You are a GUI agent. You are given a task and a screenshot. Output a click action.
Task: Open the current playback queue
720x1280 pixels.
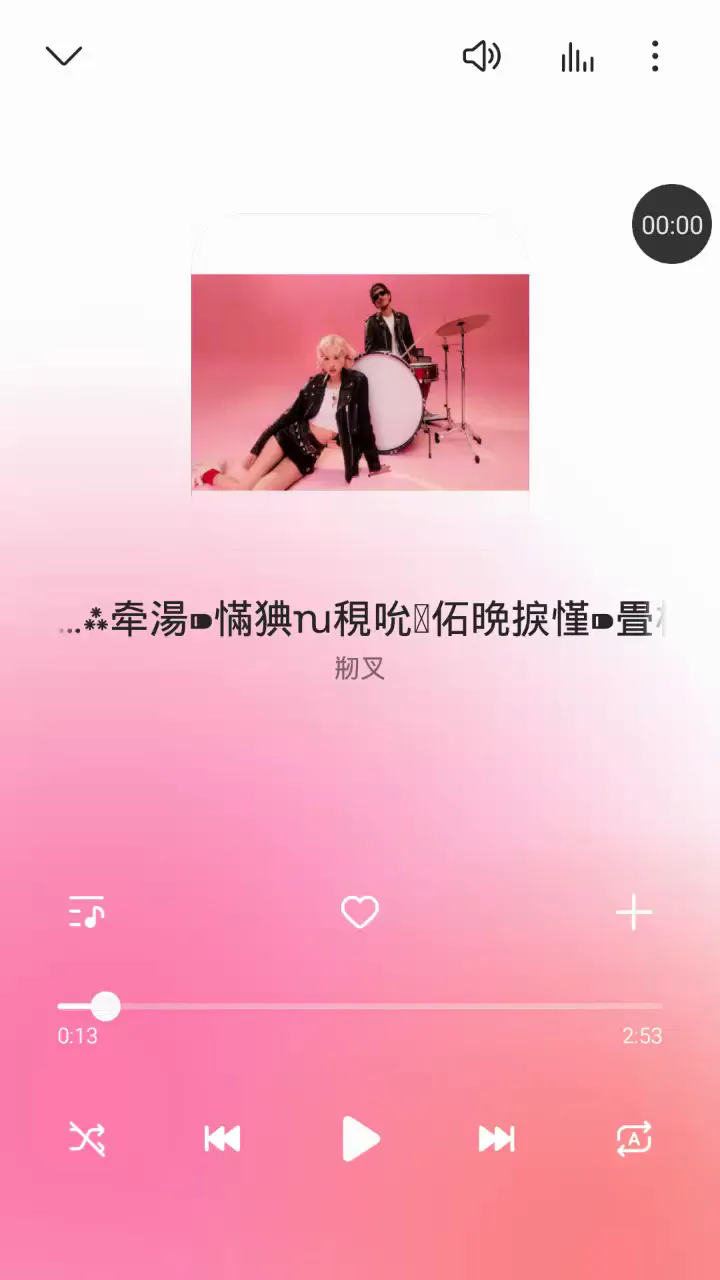click(86, 912)
